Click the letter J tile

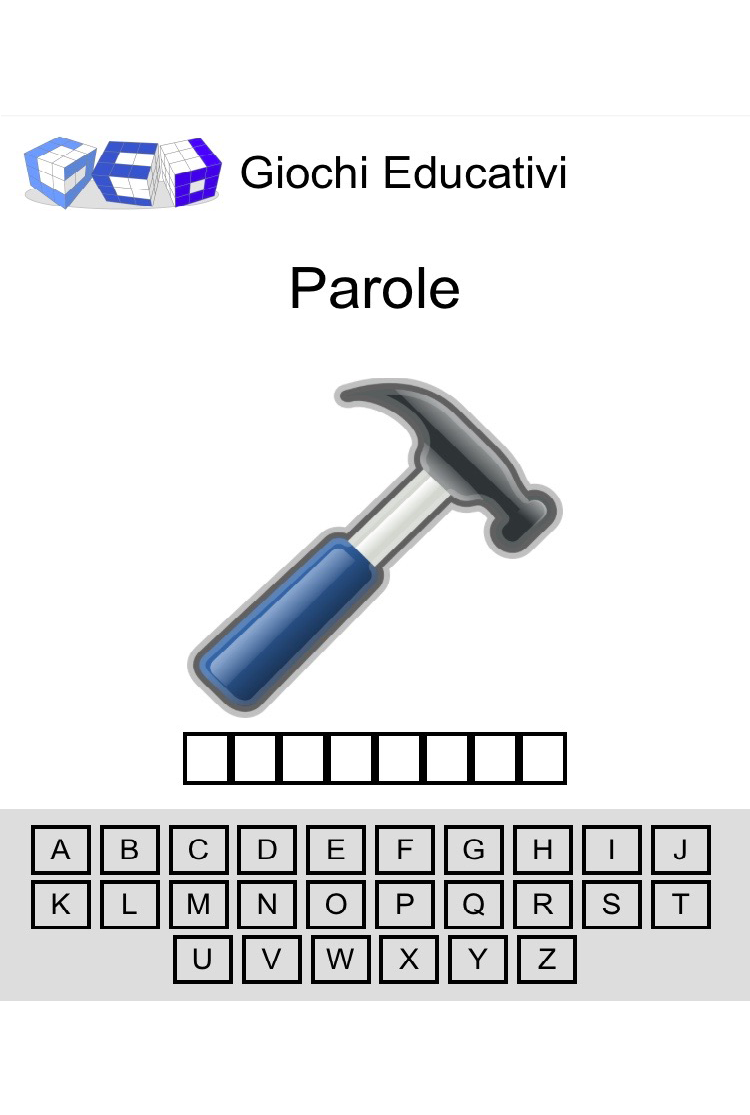coord(680,851)
